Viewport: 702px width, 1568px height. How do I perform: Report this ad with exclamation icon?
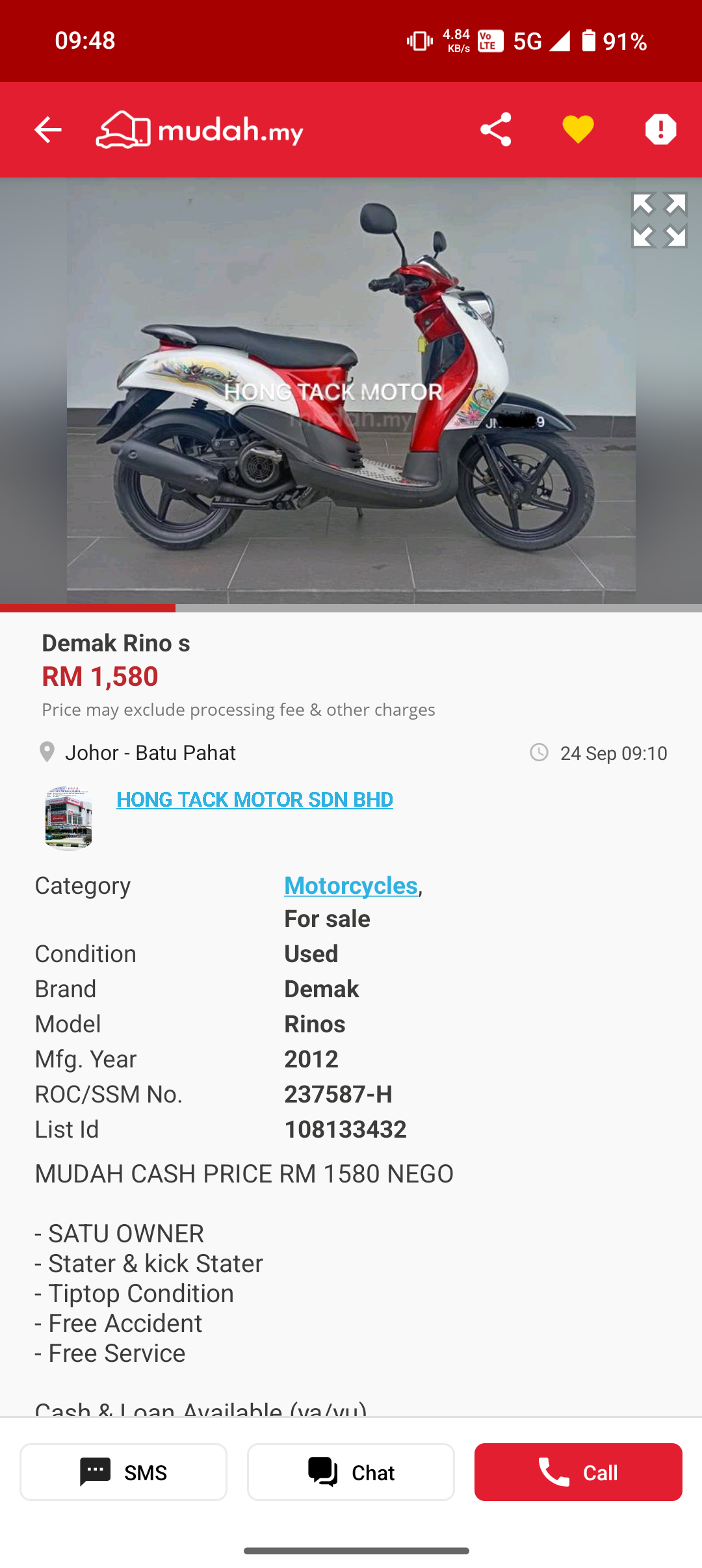pos(660,129)
